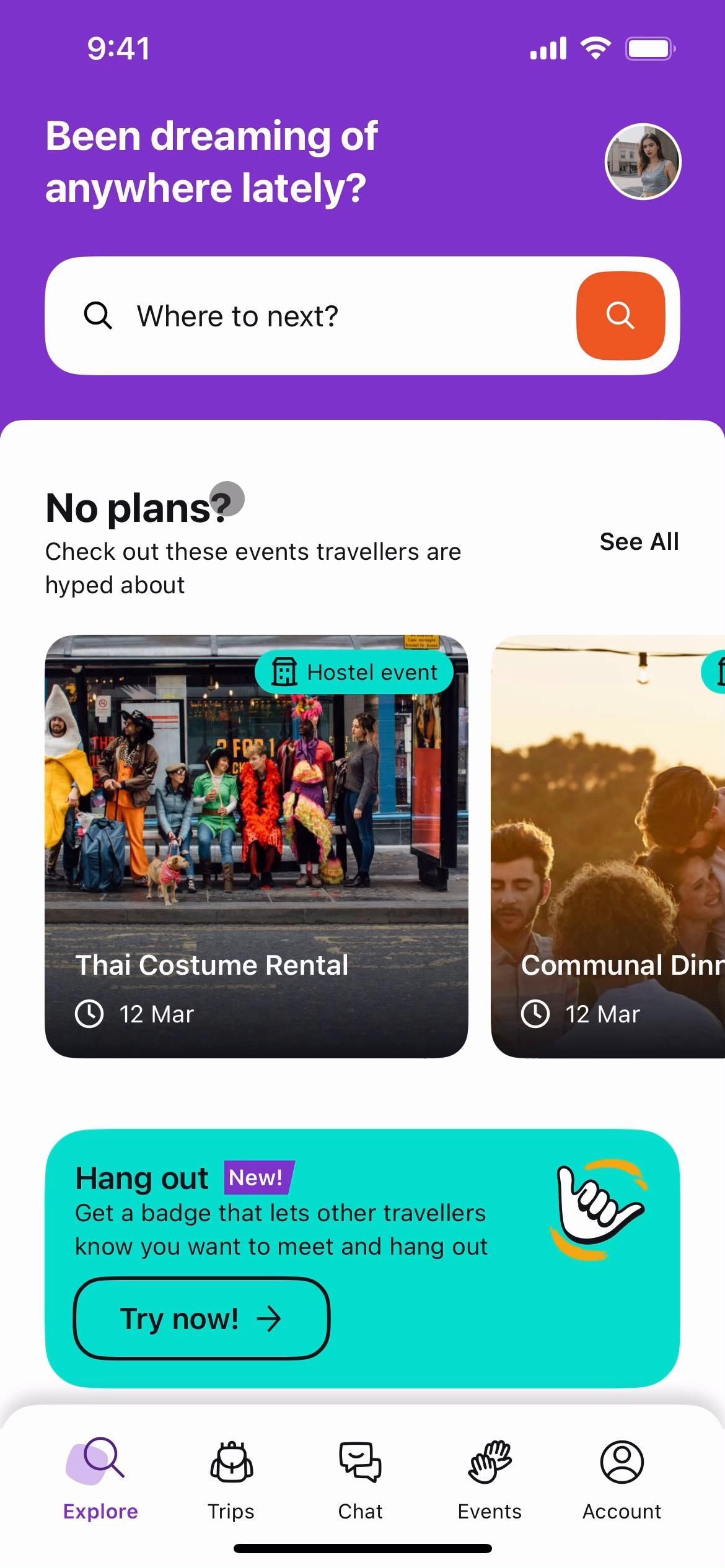Tap the 'Where to next?' search field

point(310,316)
